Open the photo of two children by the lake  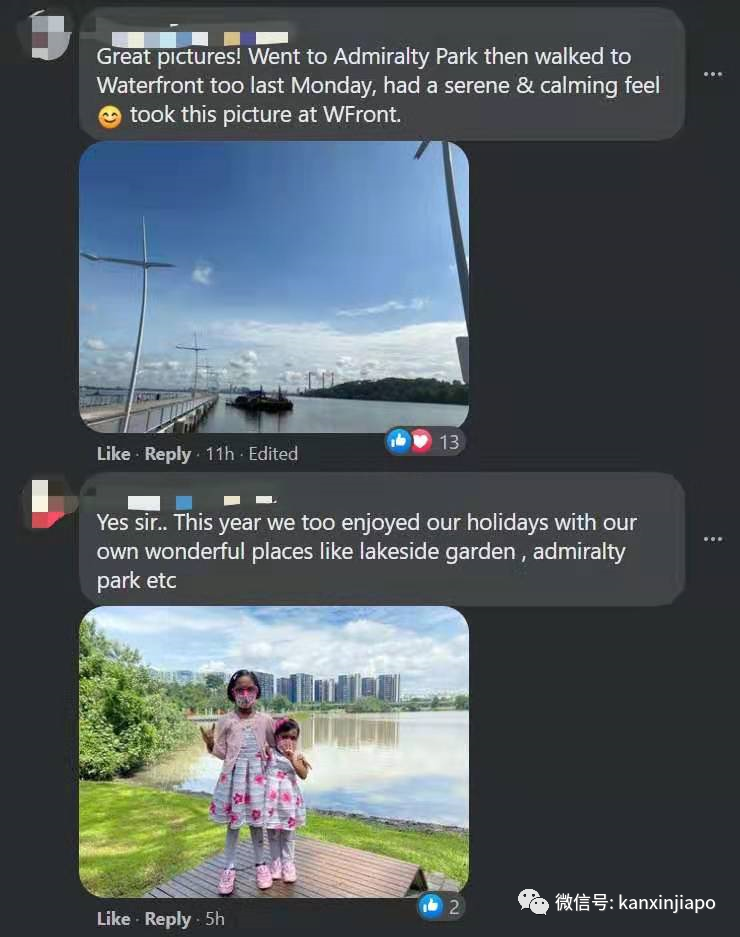tap(273, 751)
